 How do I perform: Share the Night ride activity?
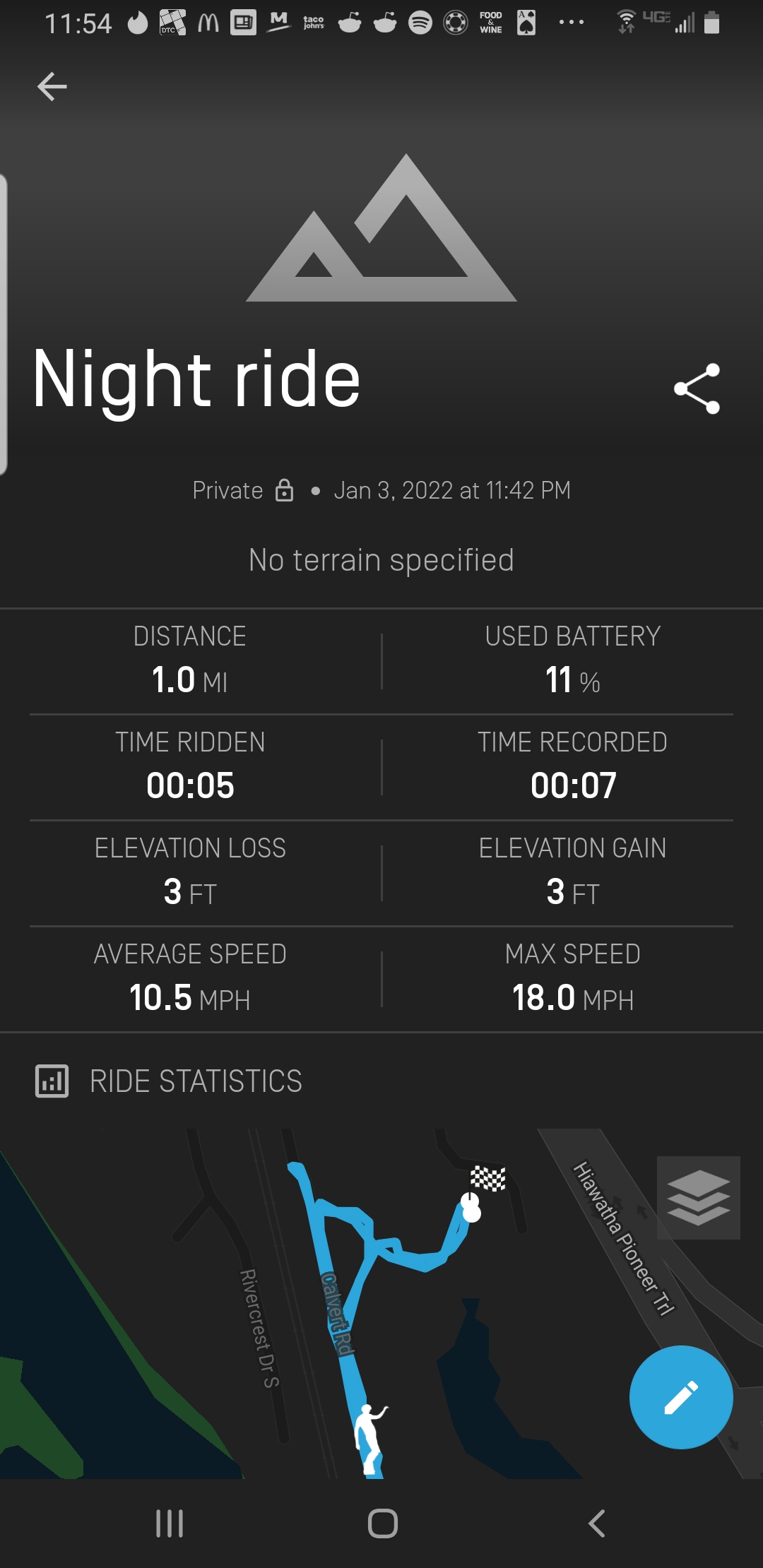coord(697,386)
